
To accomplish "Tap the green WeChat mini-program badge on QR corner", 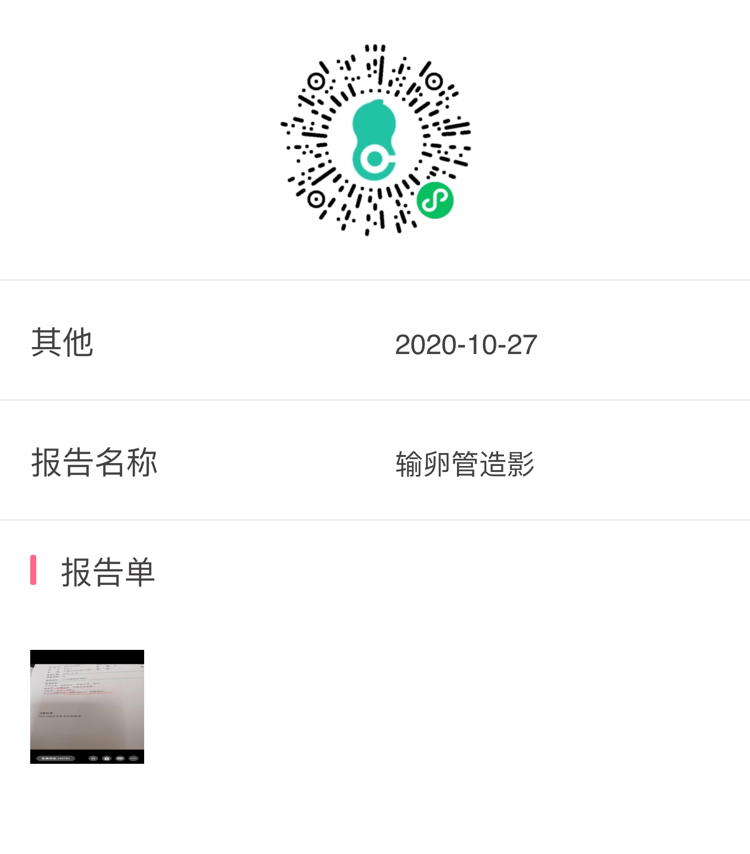I will 434,202.
